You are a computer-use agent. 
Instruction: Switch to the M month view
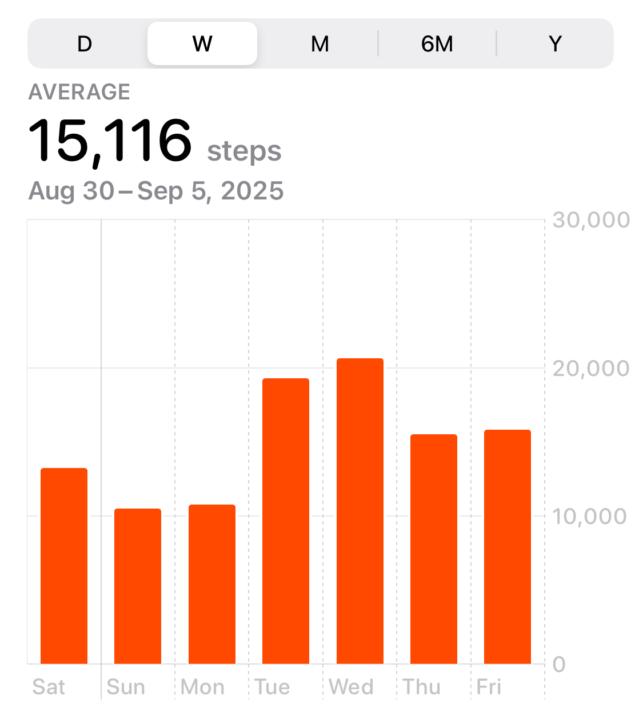tap(320, 44)
